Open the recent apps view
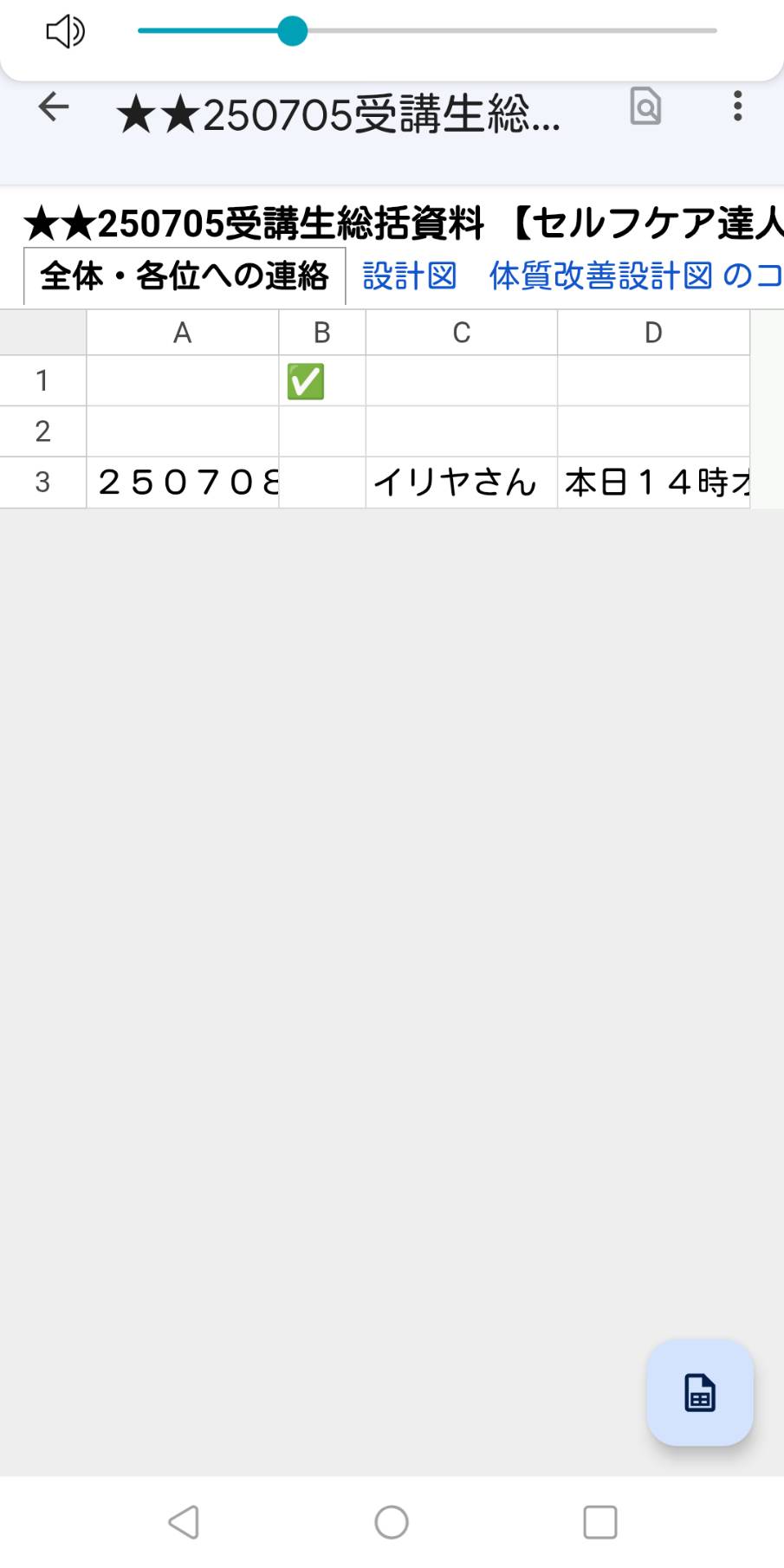The height and width of the screenshot is (1568, 784). tap(600, 1522)
